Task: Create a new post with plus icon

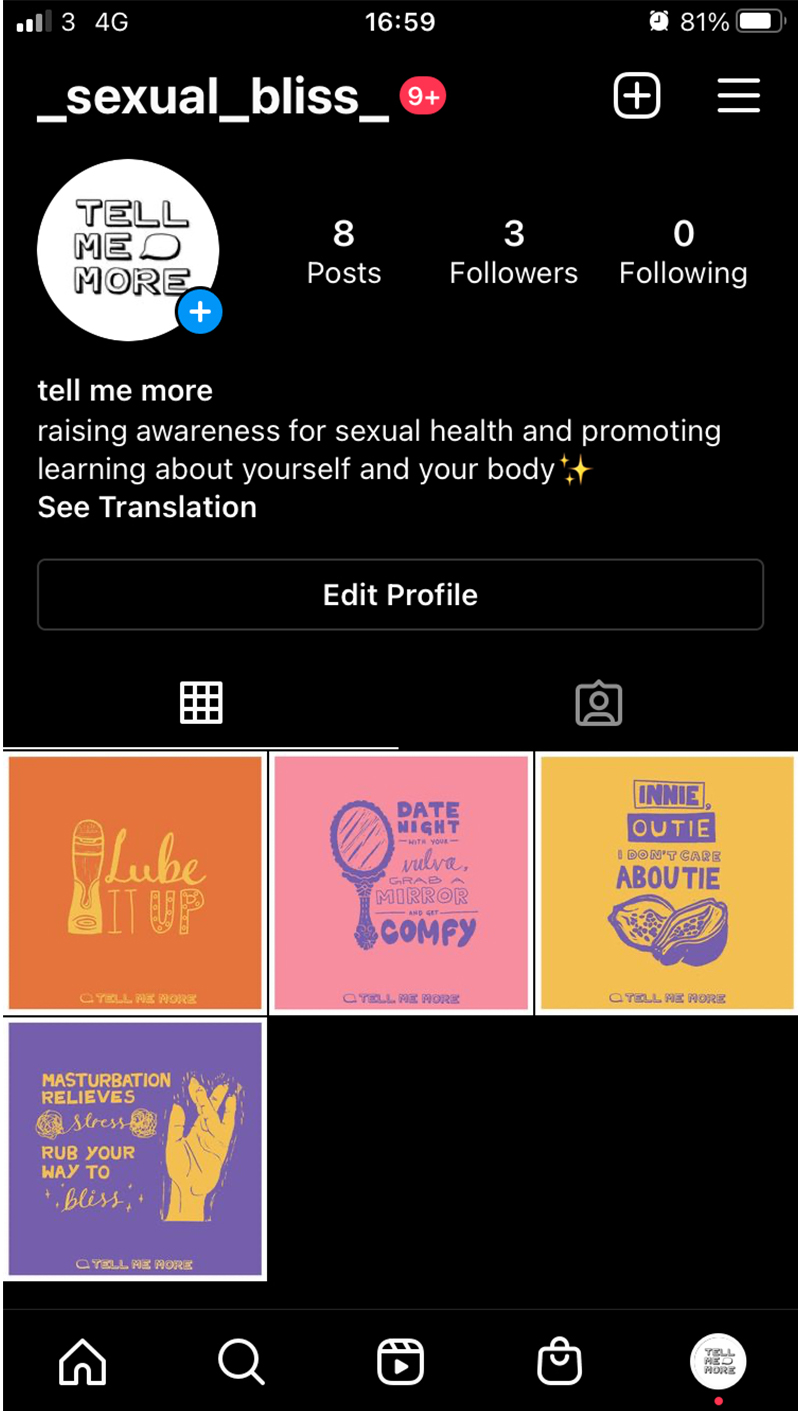Action: [x=637, y=97]
